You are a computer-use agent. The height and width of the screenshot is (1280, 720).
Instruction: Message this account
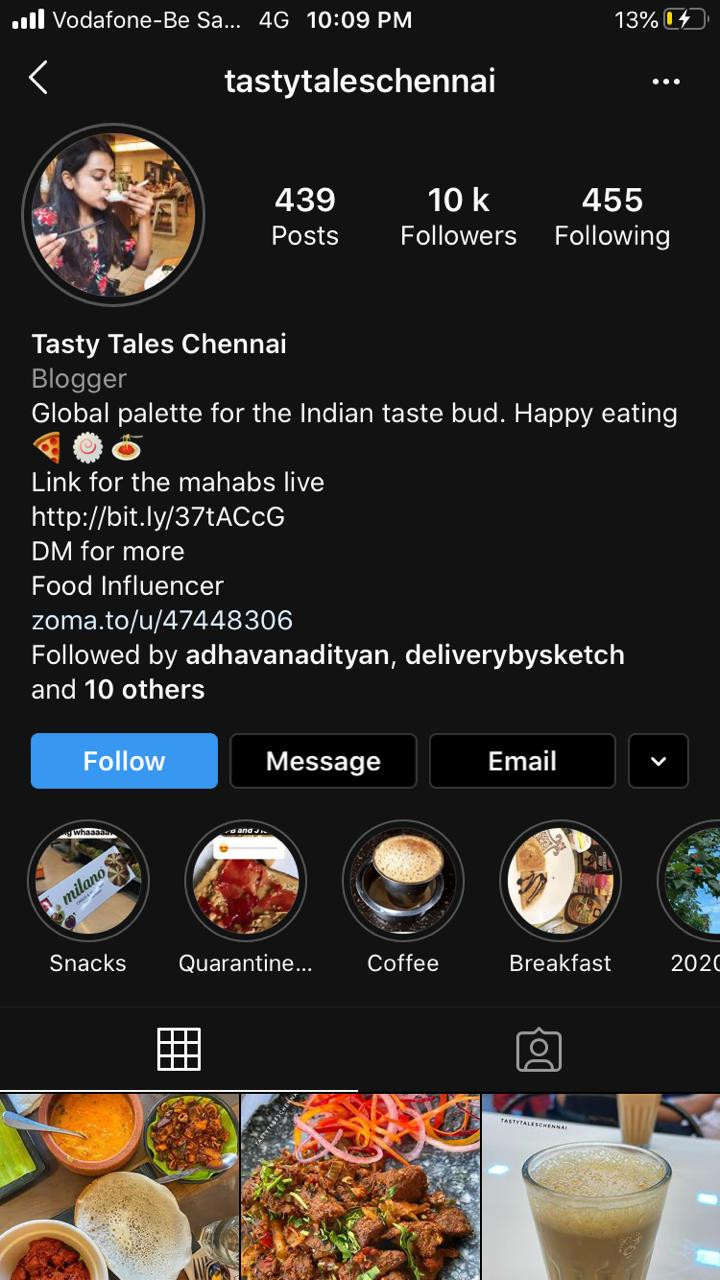tap(323, 761)
